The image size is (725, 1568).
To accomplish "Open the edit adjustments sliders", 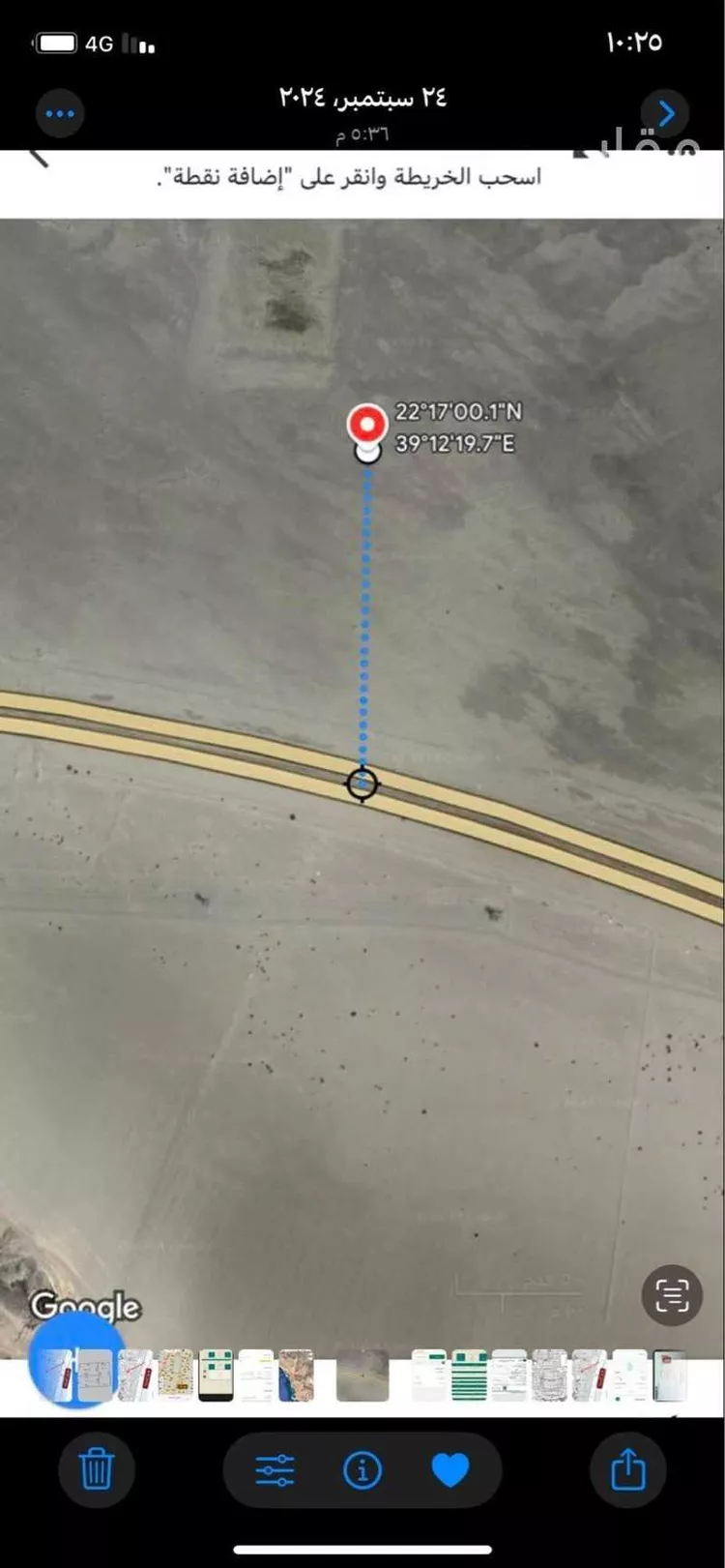I will pos(275,1470).
